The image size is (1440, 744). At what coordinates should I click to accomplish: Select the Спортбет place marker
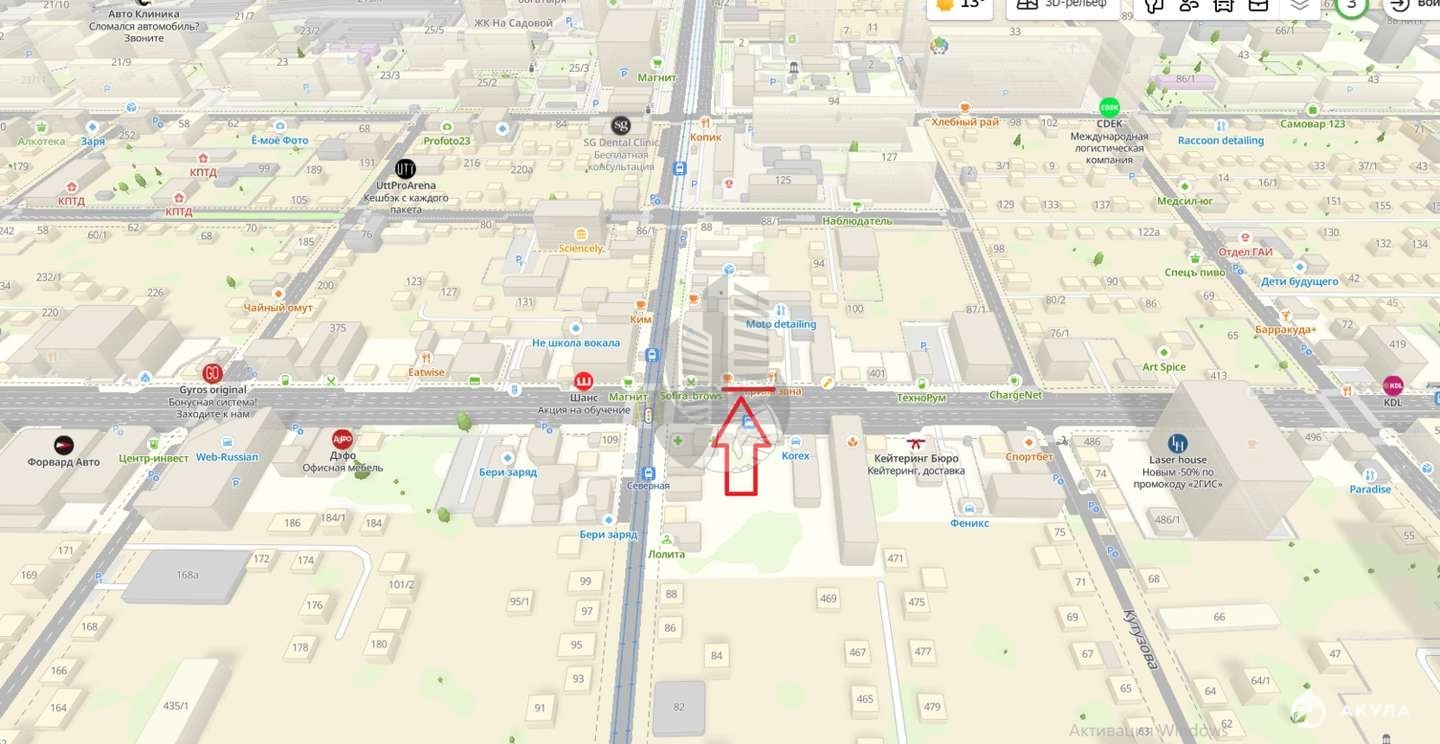[1029, 442]
